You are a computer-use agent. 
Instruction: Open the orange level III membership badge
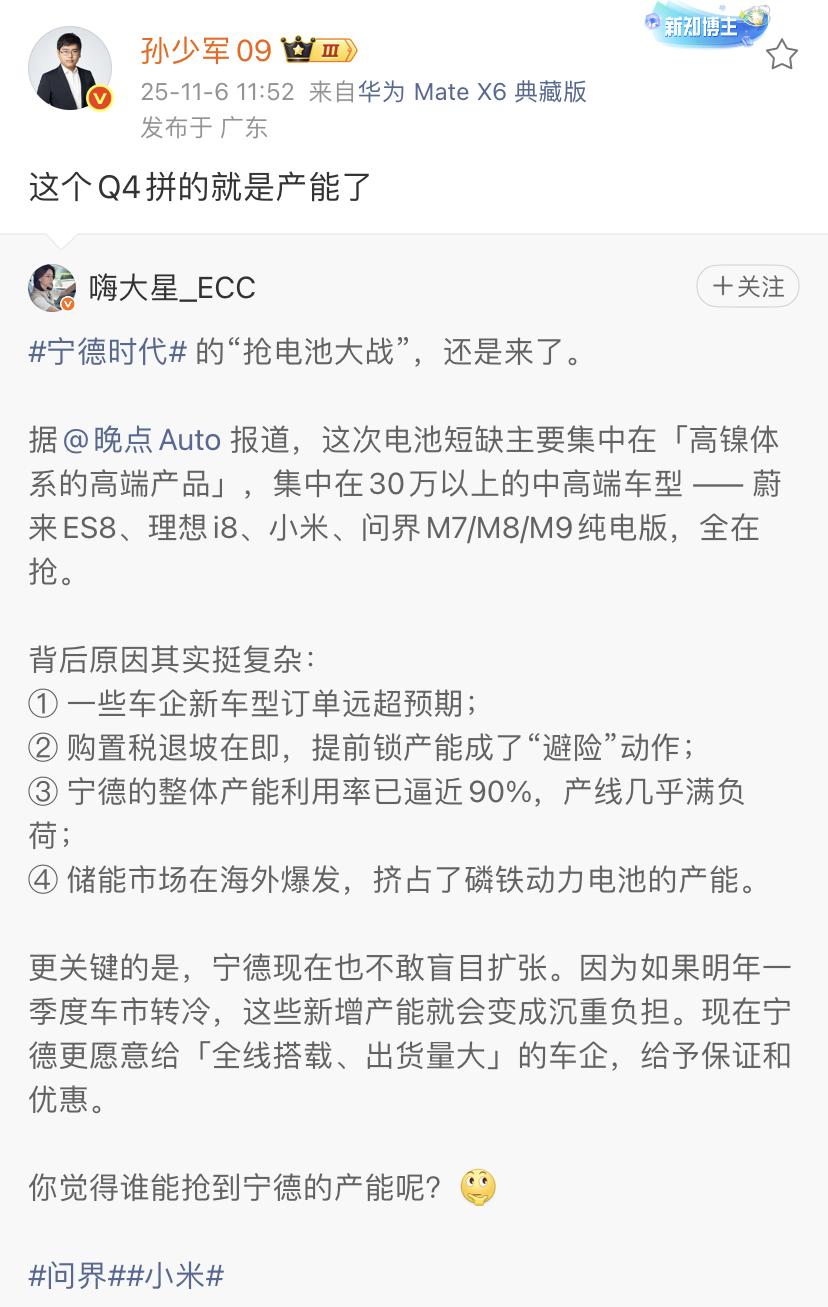click(x=333, y=48)
